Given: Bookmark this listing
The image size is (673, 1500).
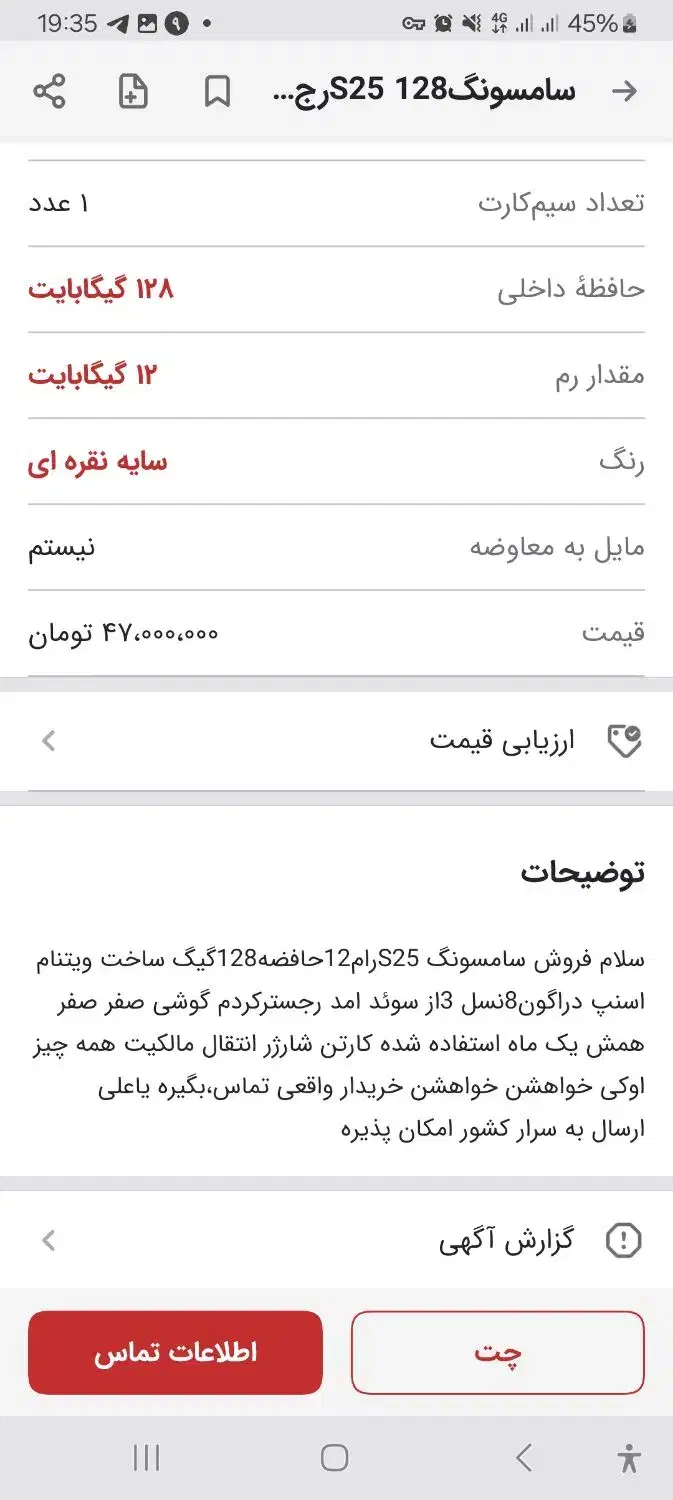Looking at the screenshot, I should [217, 92].
